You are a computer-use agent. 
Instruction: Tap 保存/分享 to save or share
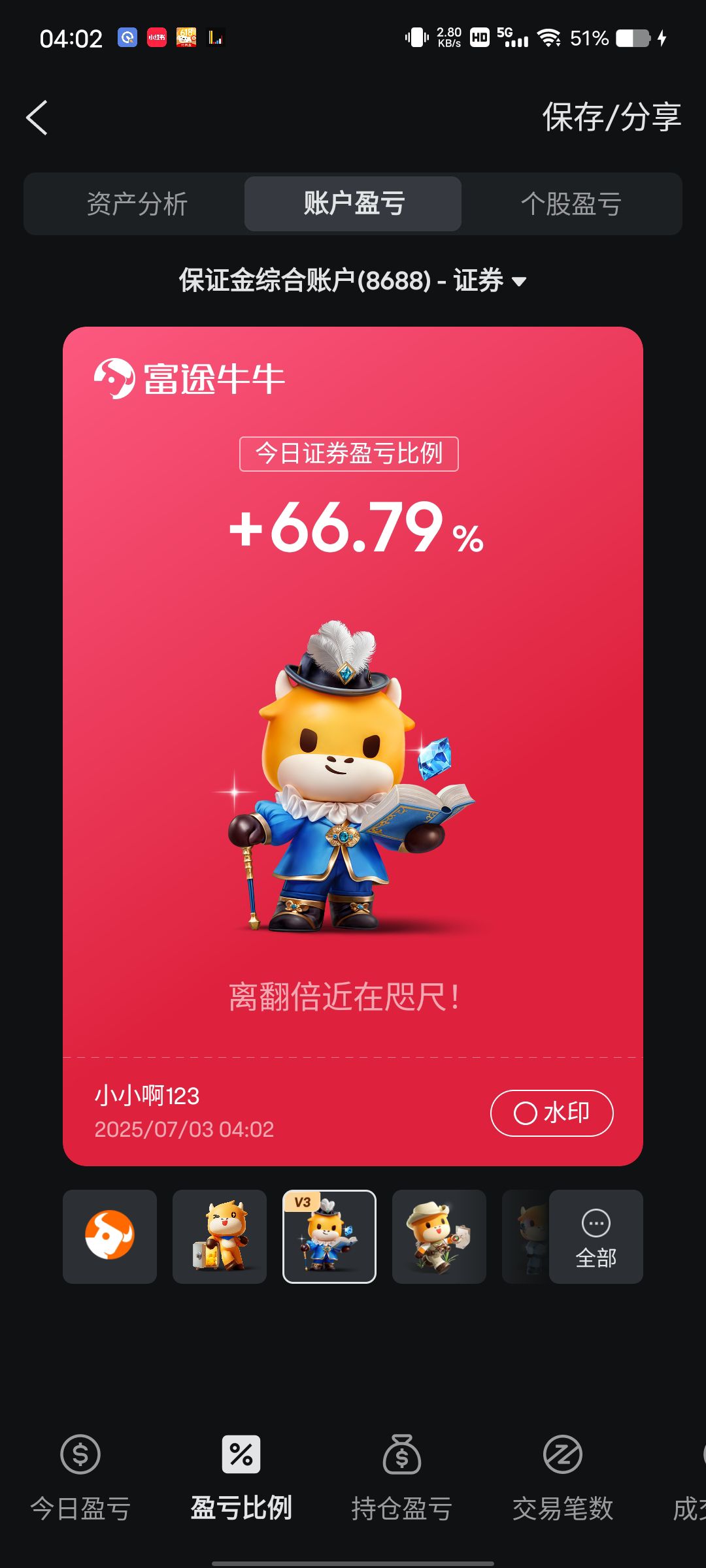click(612, 118)
